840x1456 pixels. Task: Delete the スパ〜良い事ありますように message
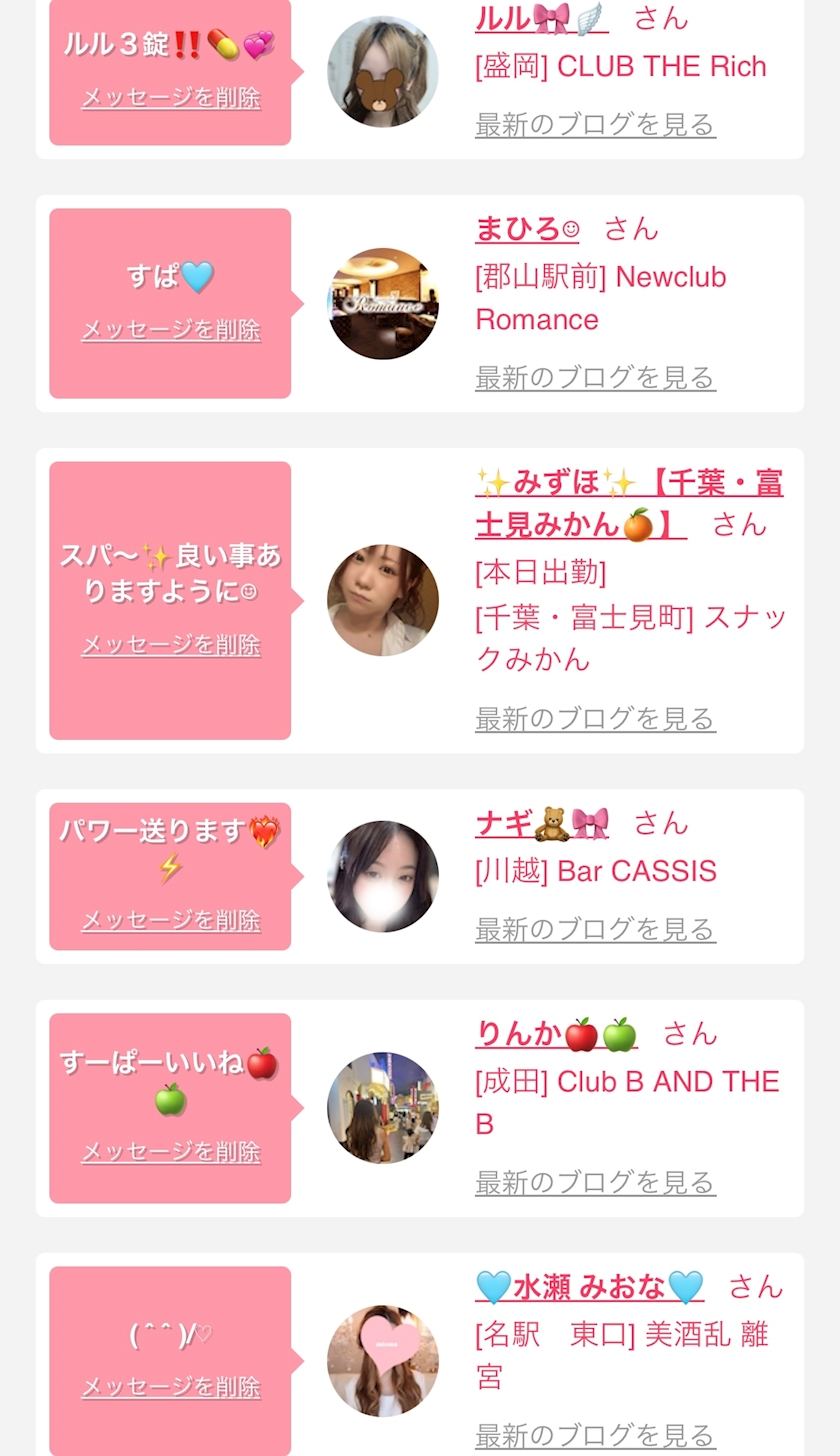[x=170, y=645]
